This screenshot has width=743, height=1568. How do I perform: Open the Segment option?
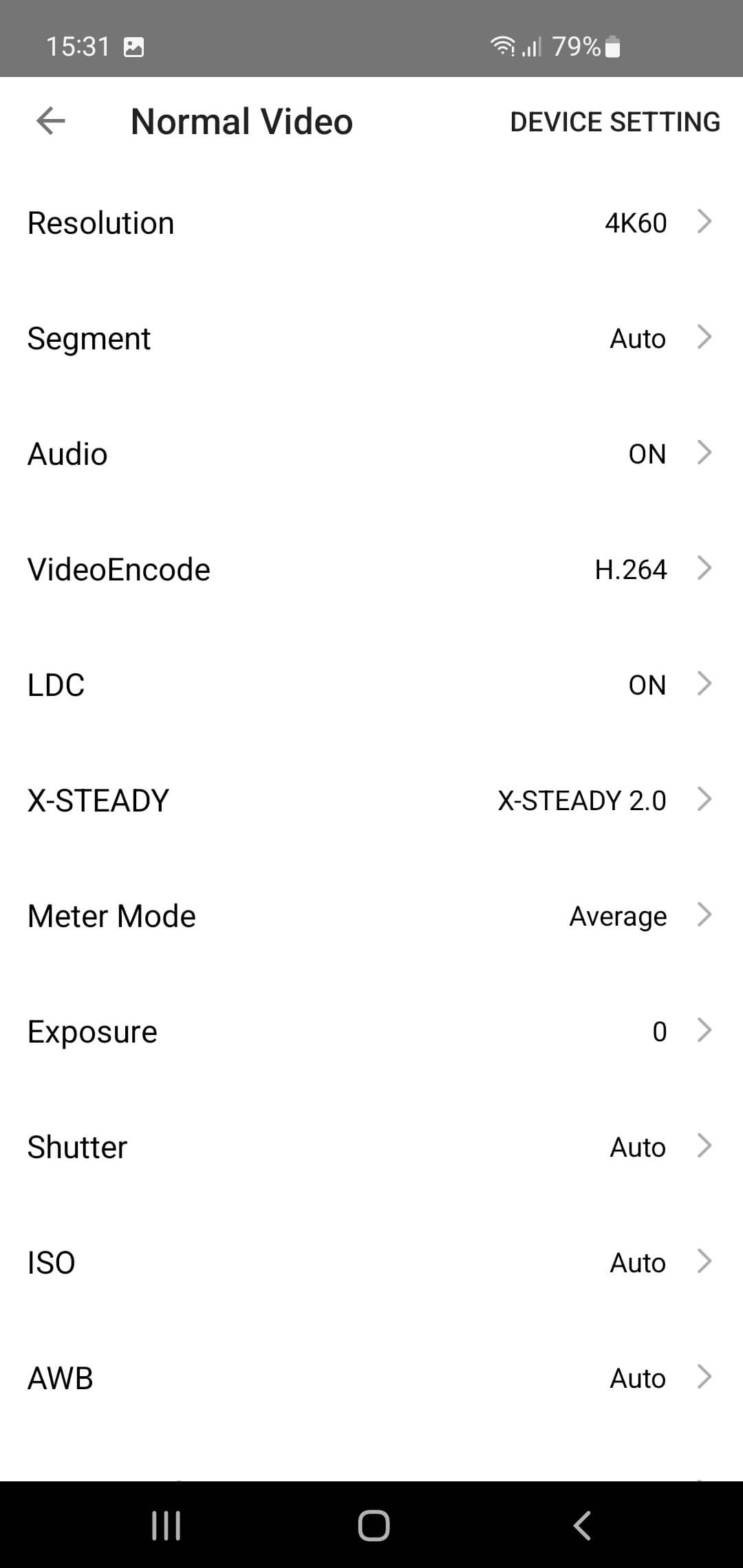[x=371, y=338]
